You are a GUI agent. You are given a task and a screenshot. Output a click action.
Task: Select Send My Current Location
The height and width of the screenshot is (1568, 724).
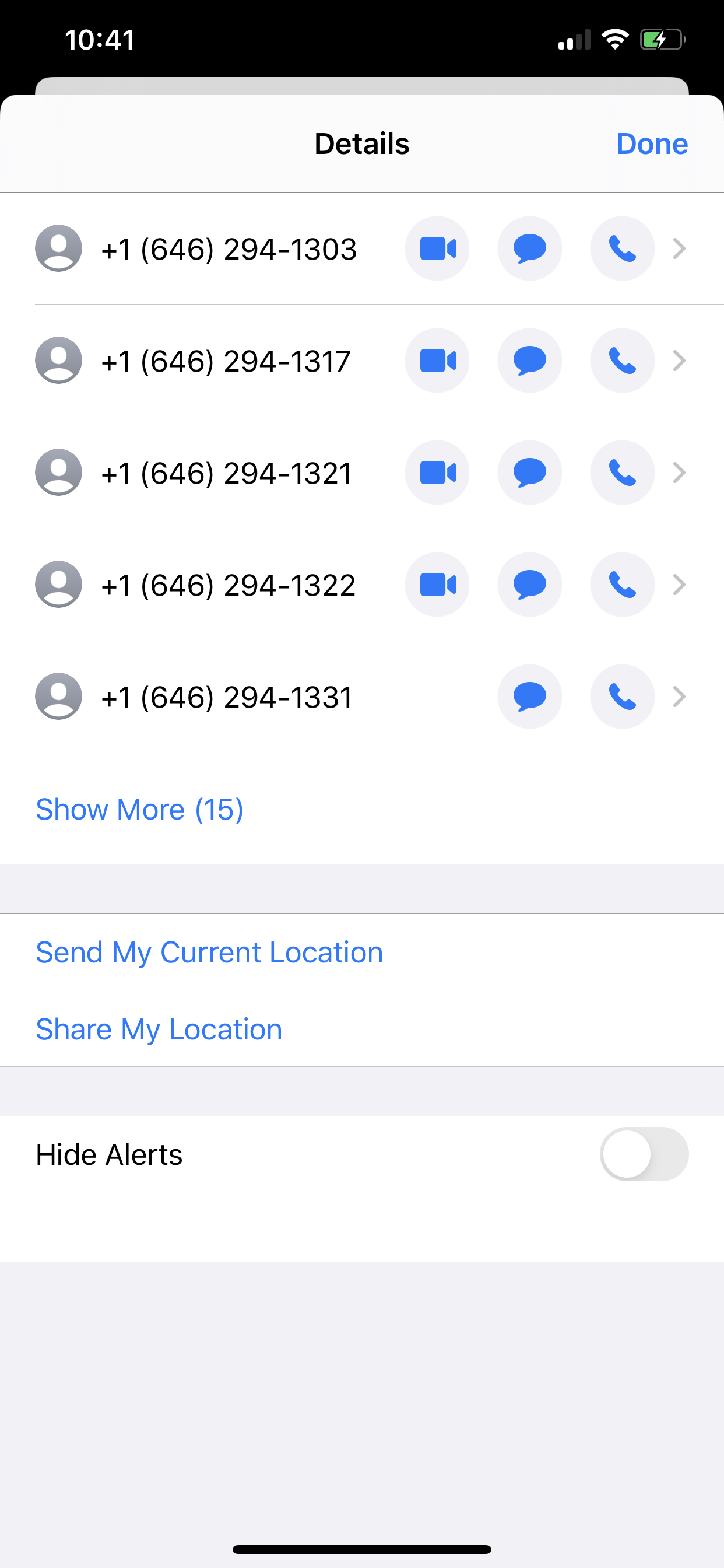pyautogui.click(x=209, y=953)
